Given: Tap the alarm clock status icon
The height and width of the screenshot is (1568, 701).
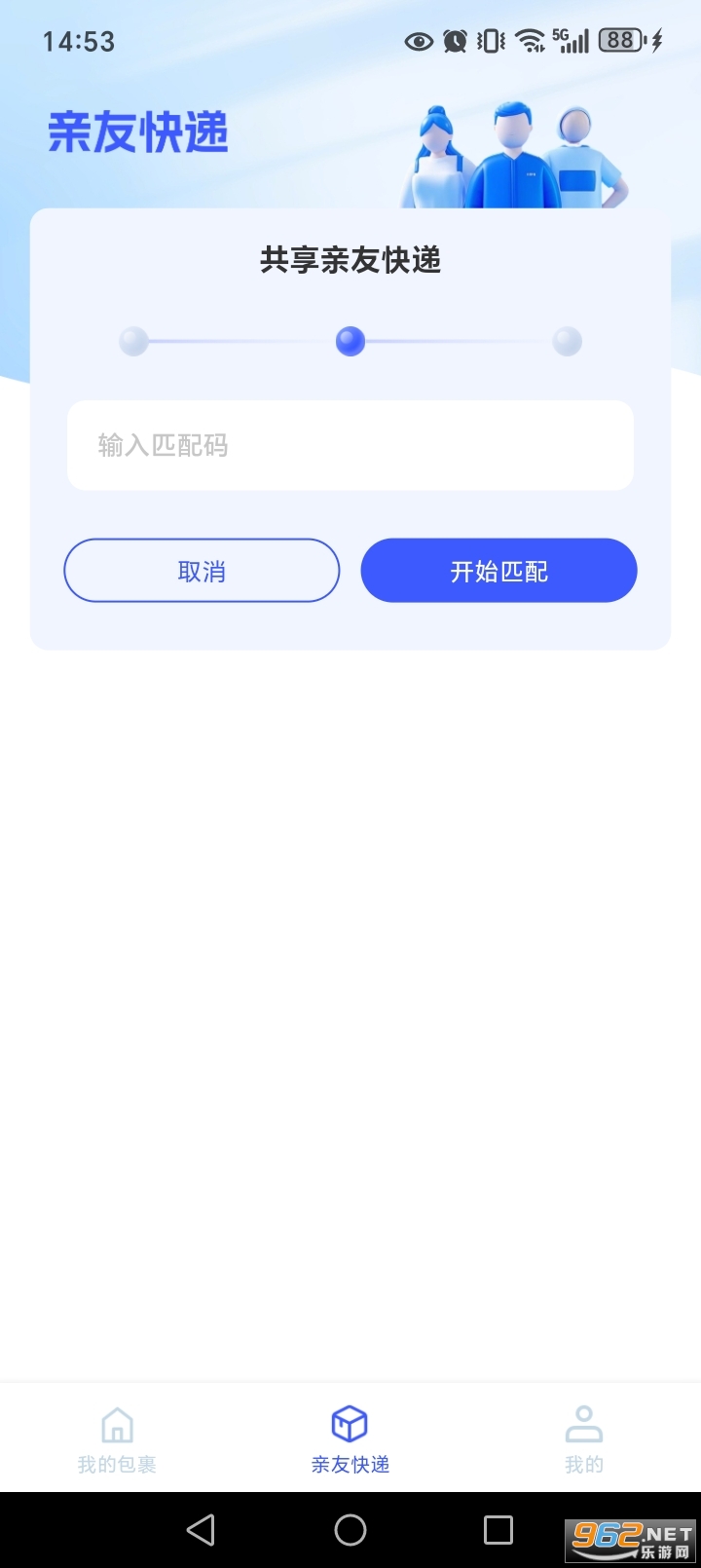Looking at the screenshot, I should click(x=454, y=41).
